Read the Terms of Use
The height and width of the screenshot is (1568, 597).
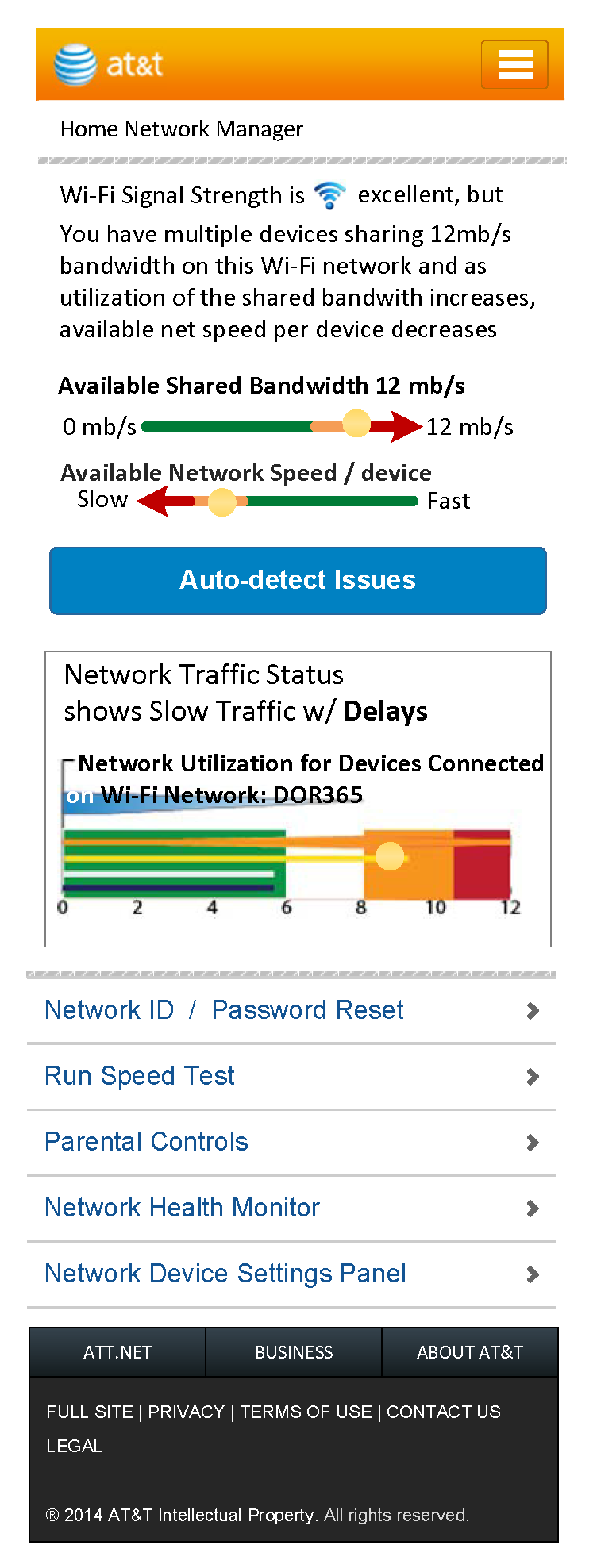pos(306,1412)
